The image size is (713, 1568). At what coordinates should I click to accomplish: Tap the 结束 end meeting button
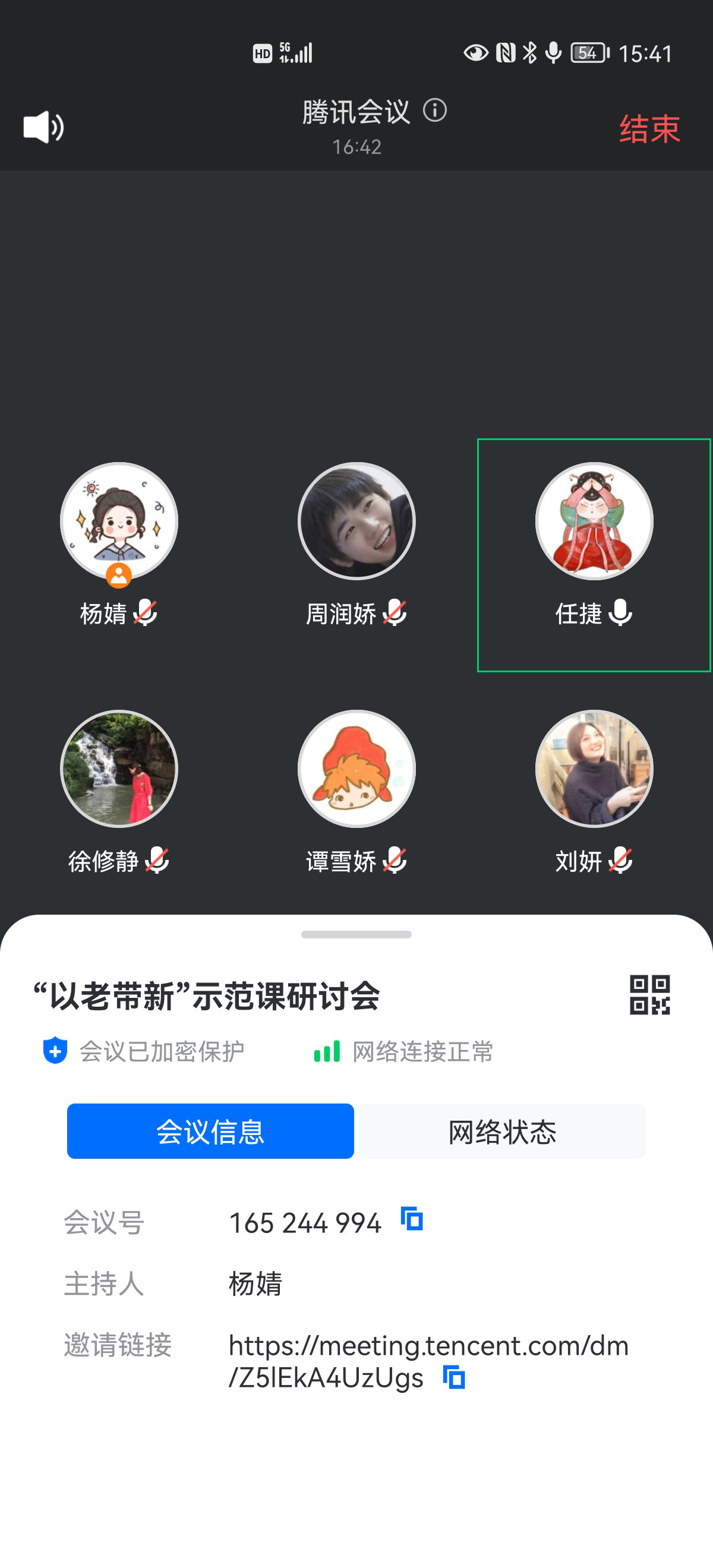click(x=649, y=129)
